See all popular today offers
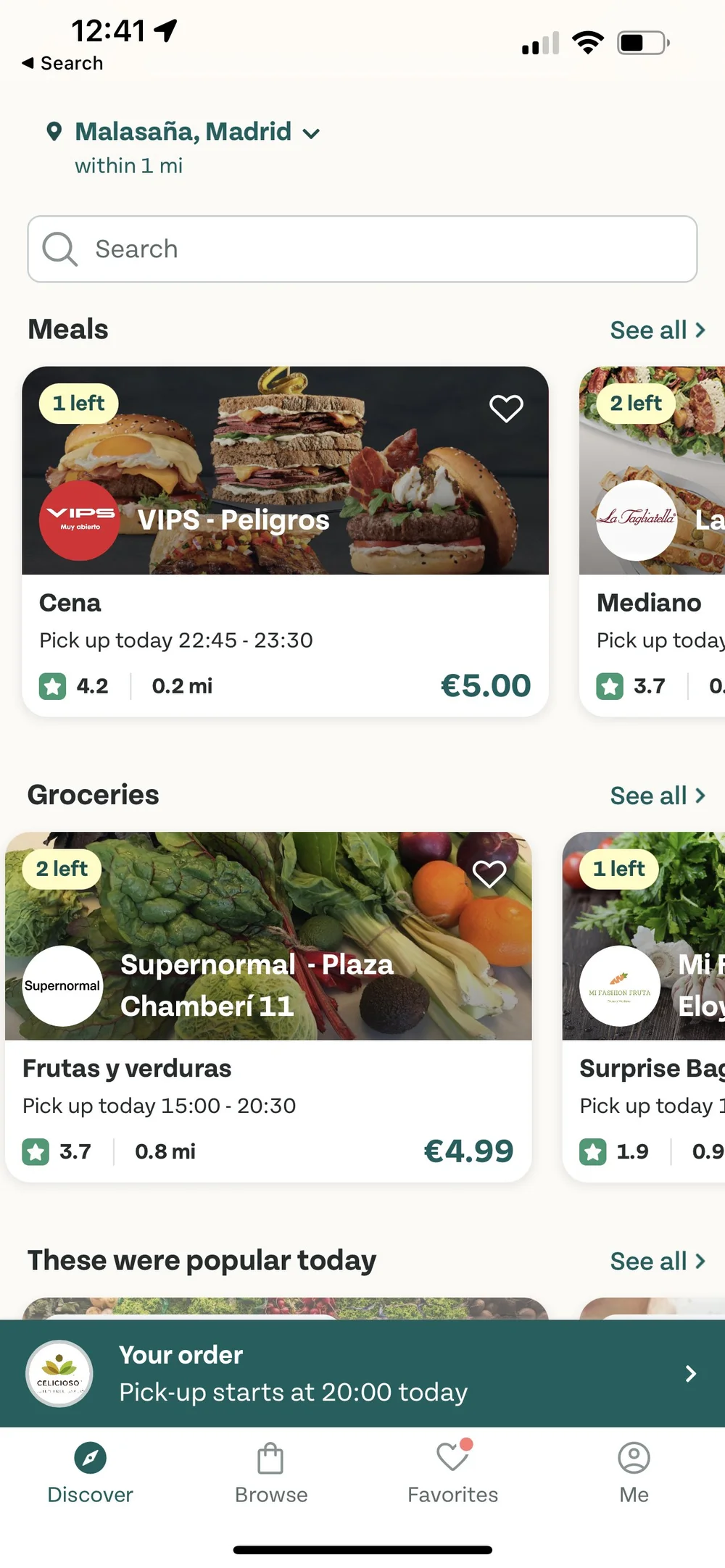725x1568 pixels. point(657,1262)
